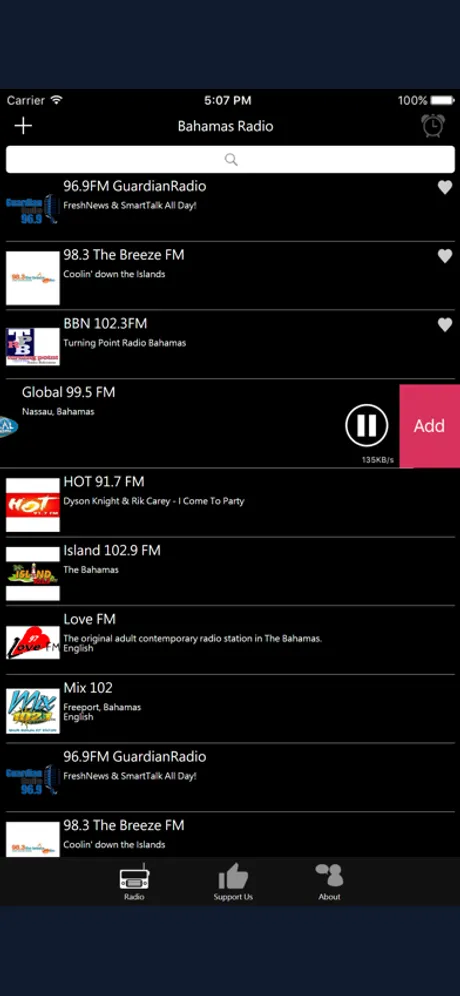Play Mix 102 from Freeport
This screenshot has height=996, width=460.
coord(230,709)
